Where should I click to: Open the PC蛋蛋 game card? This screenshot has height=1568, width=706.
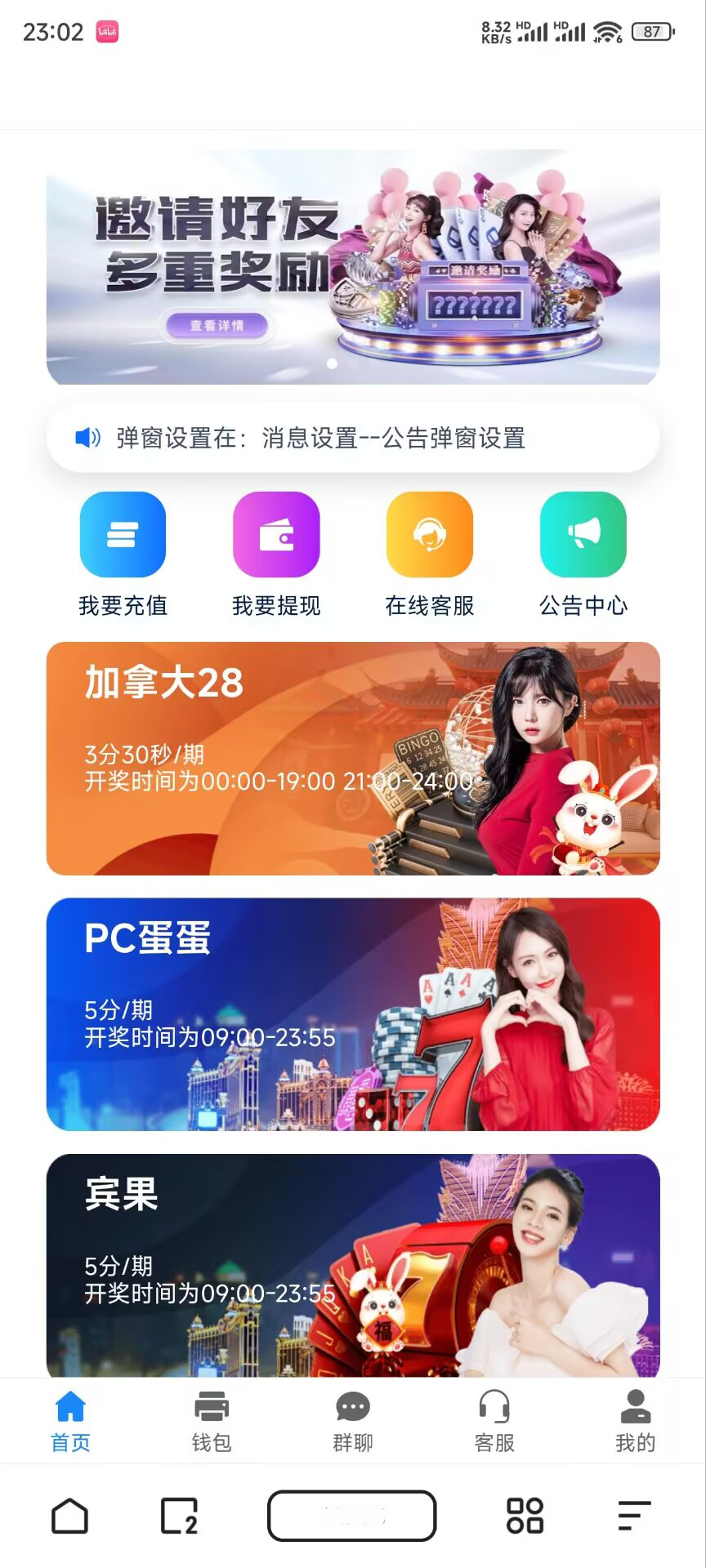pyautogui.click(x=353, y=1013)
